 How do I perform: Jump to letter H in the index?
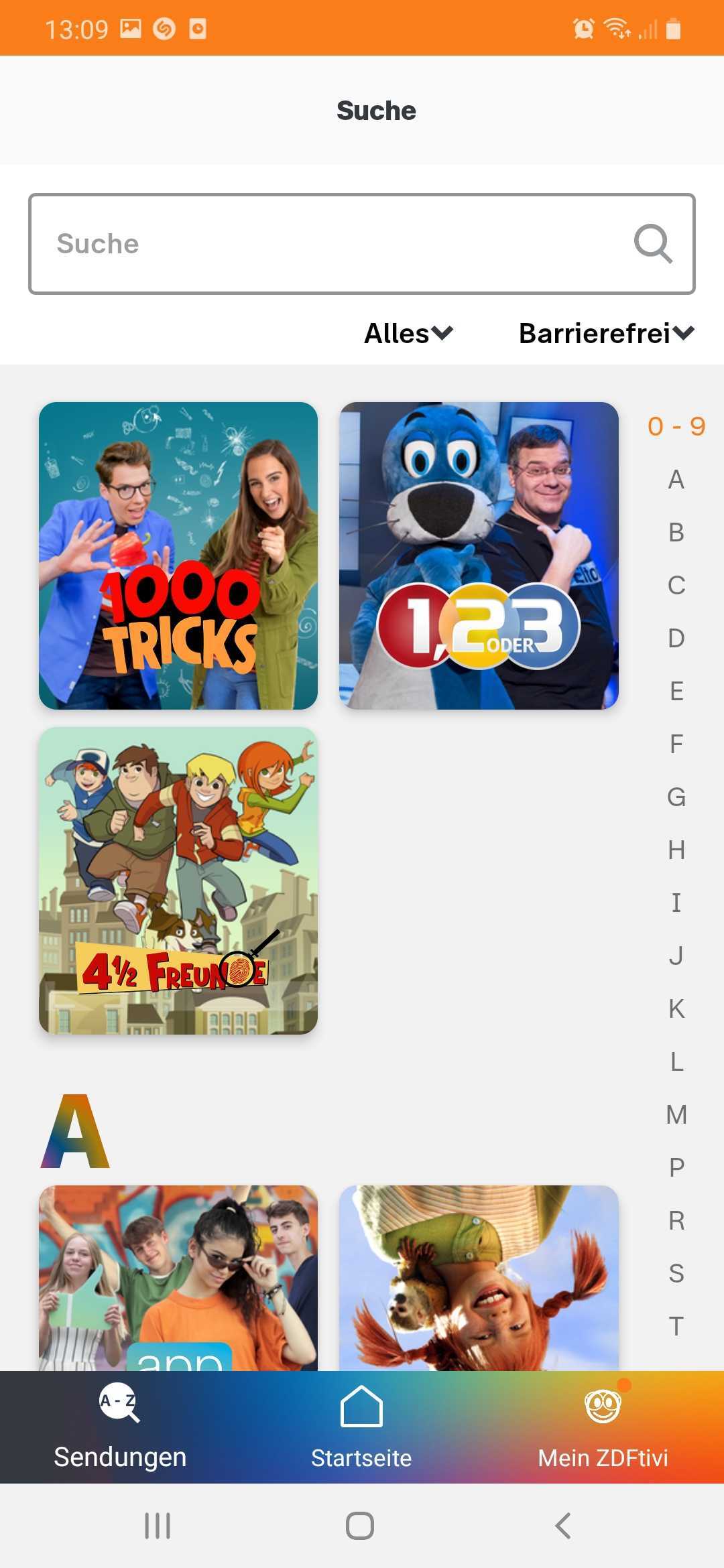[676, 850]
